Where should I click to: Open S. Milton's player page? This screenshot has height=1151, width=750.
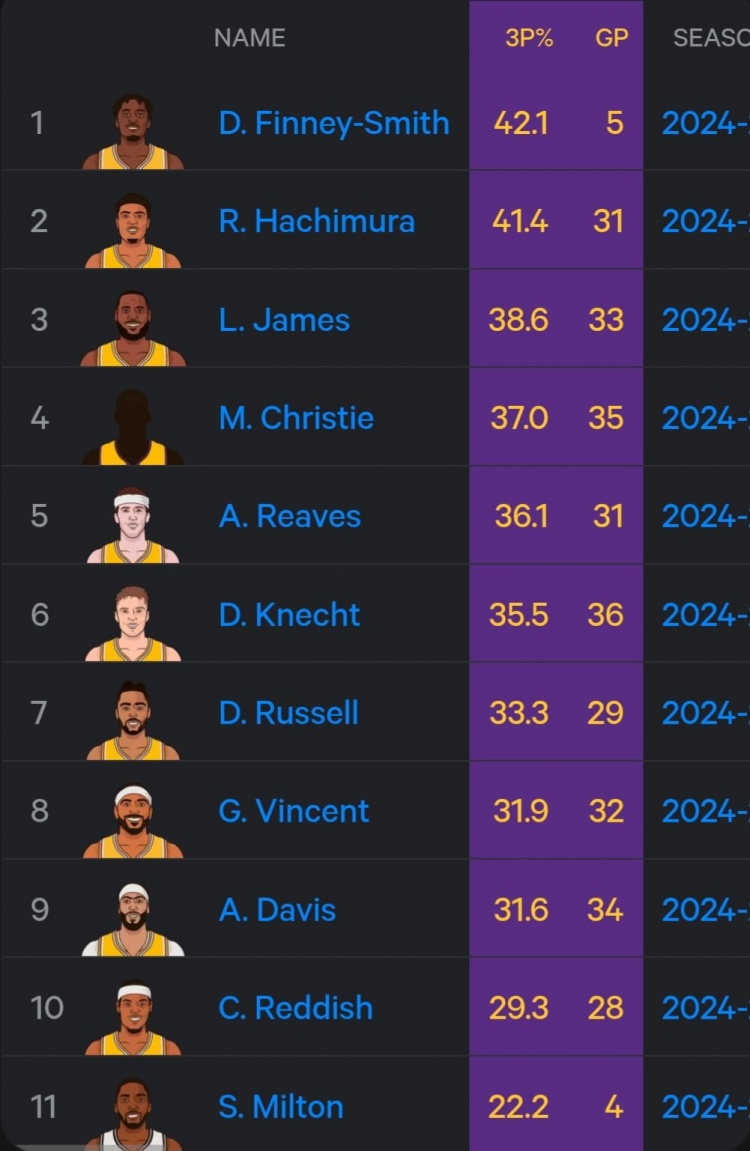coord(280,1107)
